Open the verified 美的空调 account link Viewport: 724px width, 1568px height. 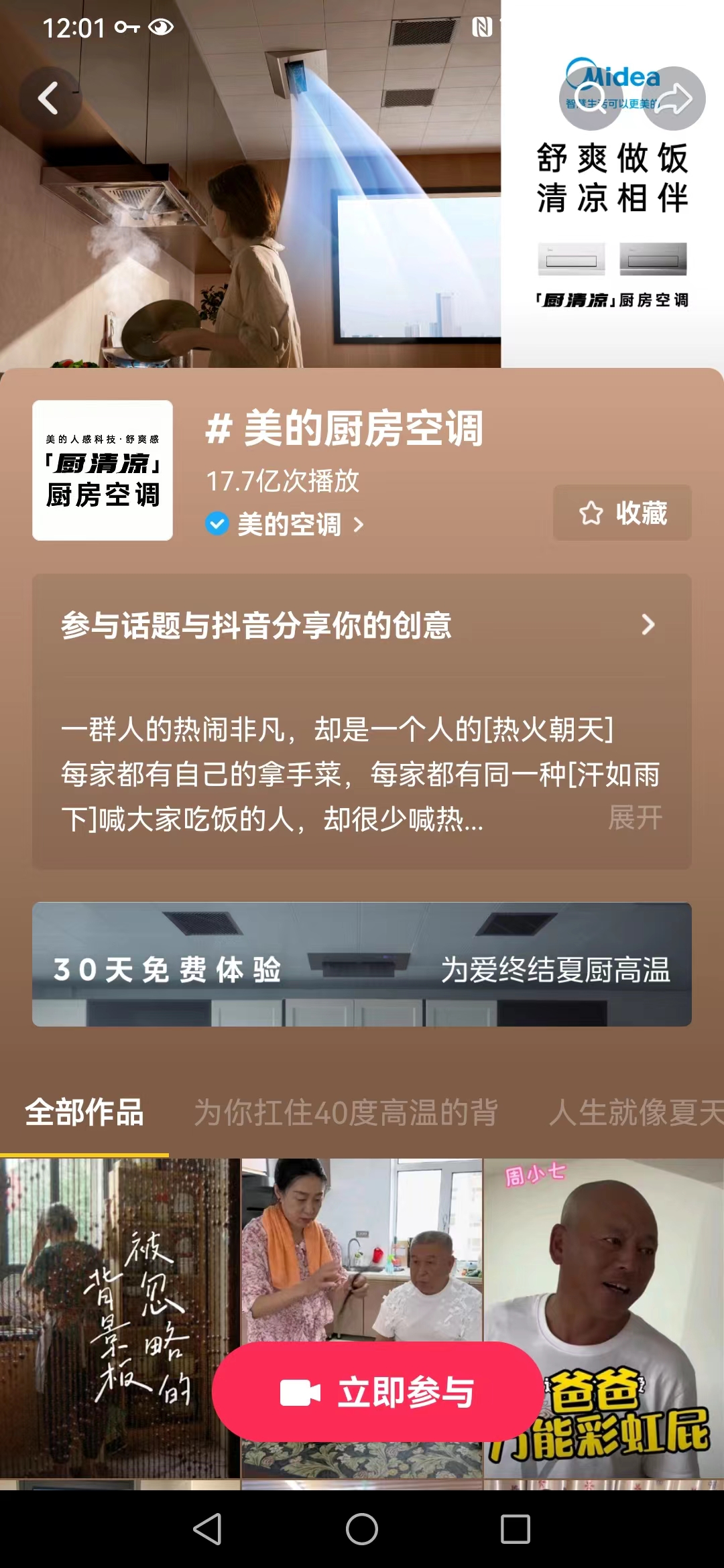coord(290,524)
